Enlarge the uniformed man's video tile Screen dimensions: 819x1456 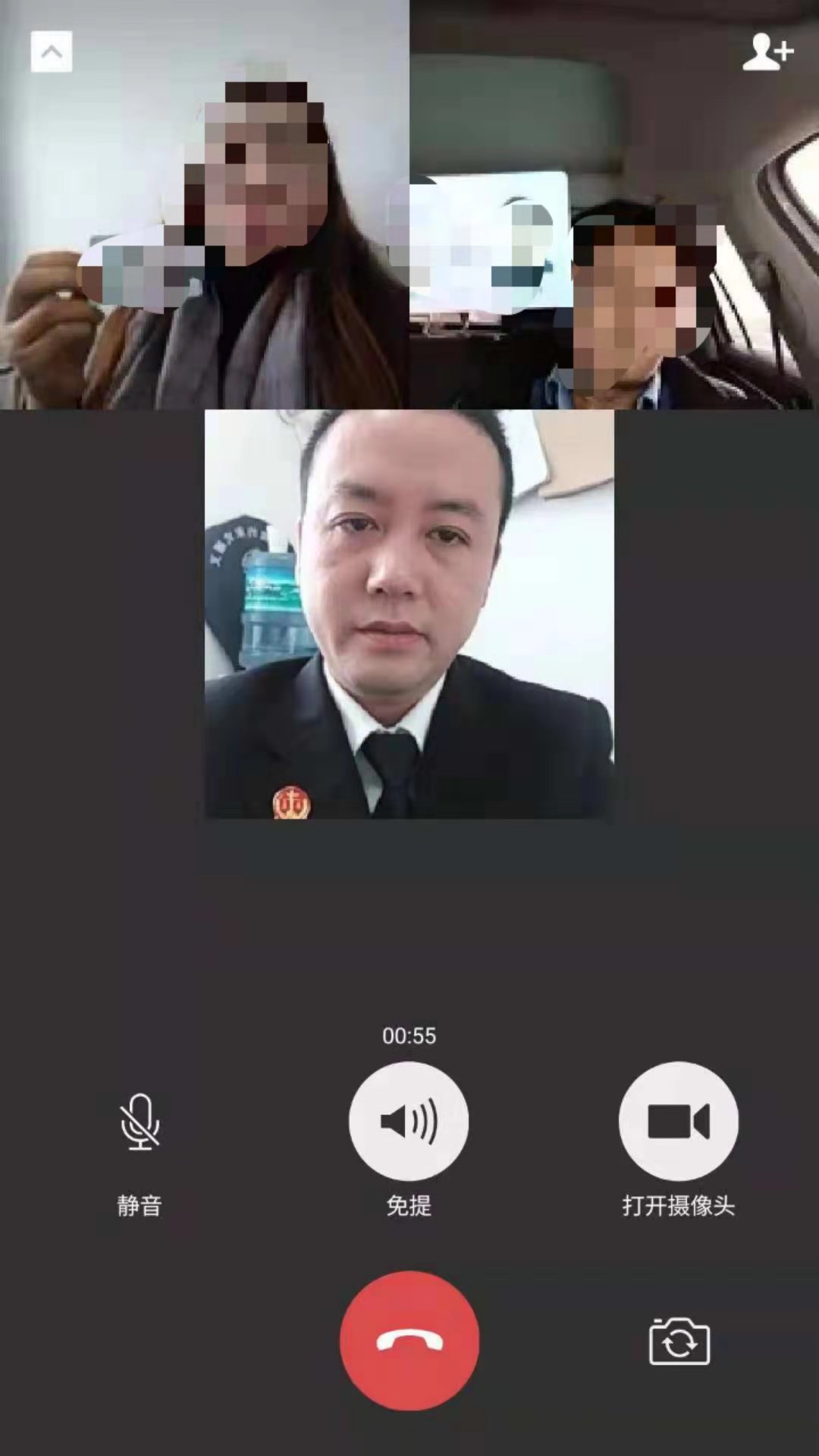(409, 614)
